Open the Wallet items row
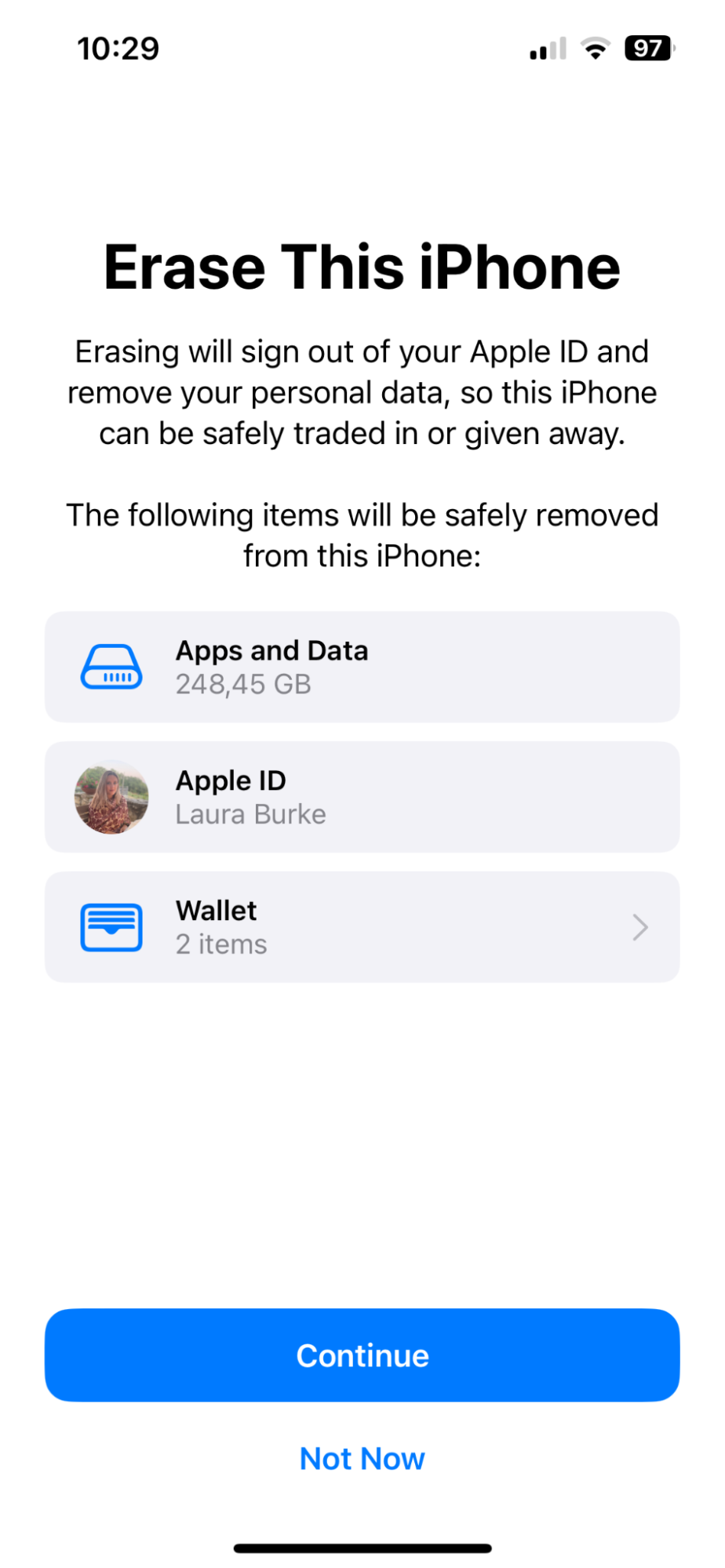Image resolution: width=725 pixels, height=1568 pixels. [362, 926]
